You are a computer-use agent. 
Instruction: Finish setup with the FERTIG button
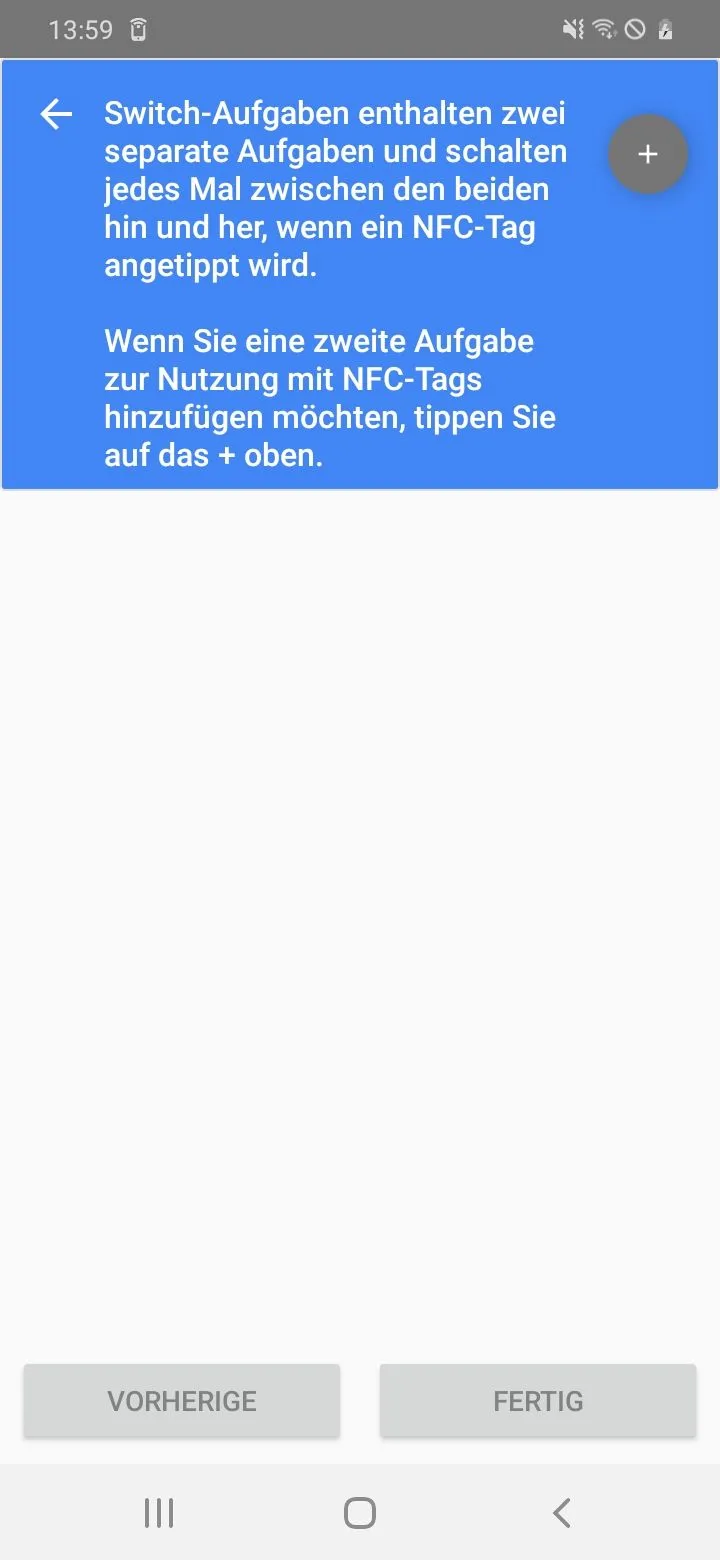pyautogui.click(x=538, y=1401)
